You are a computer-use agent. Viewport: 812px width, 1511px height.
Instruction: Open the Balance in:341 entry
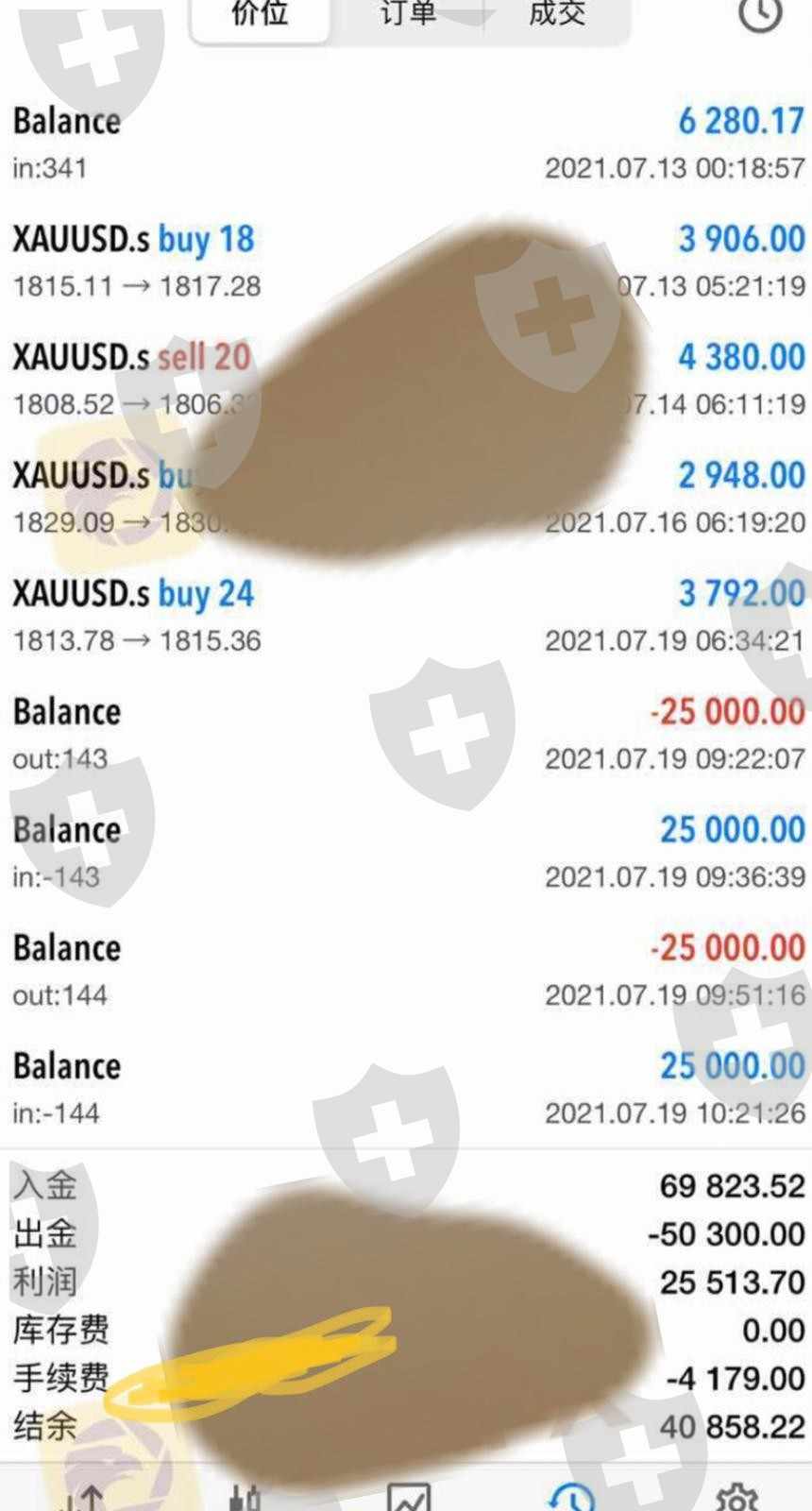406,144
